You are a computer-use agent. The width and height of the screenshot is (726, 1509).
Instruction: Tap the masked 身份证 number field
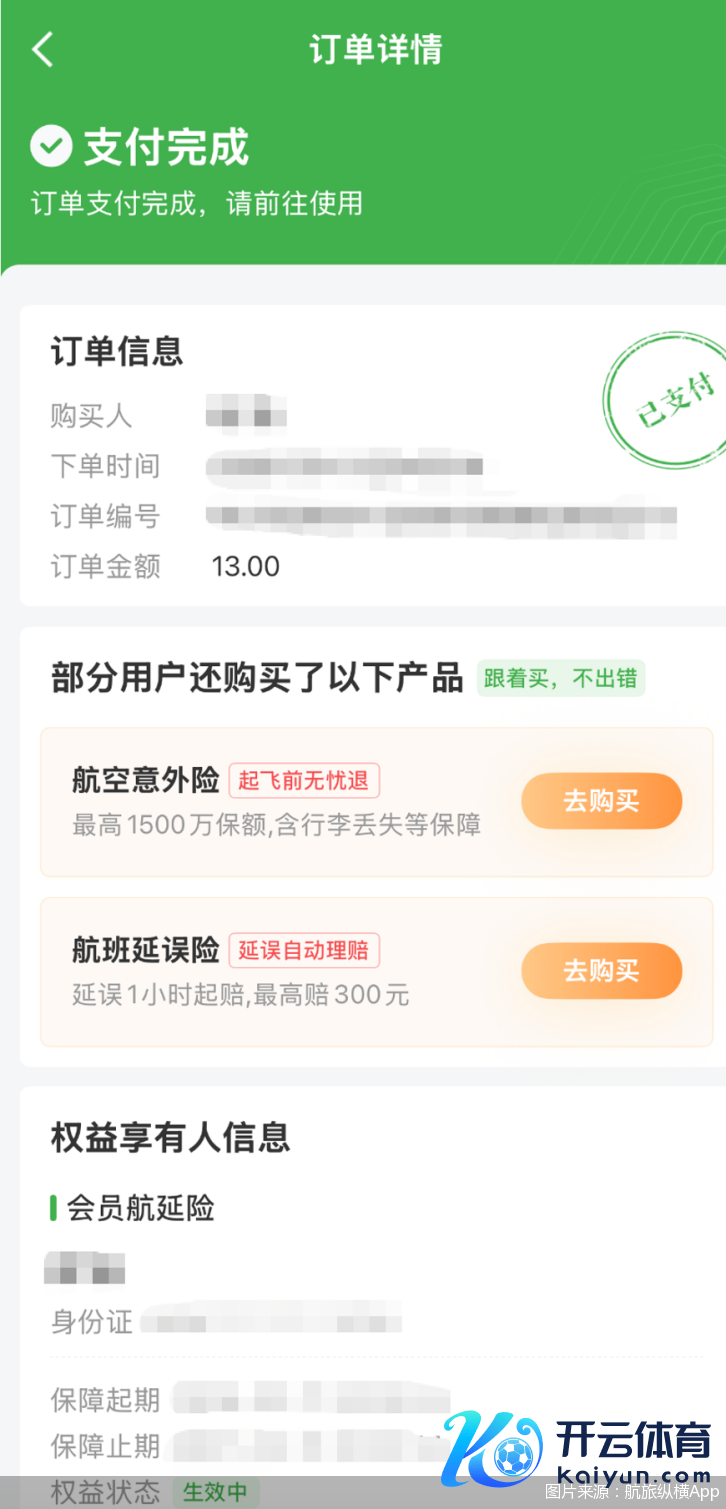(x=270, y=1321)
